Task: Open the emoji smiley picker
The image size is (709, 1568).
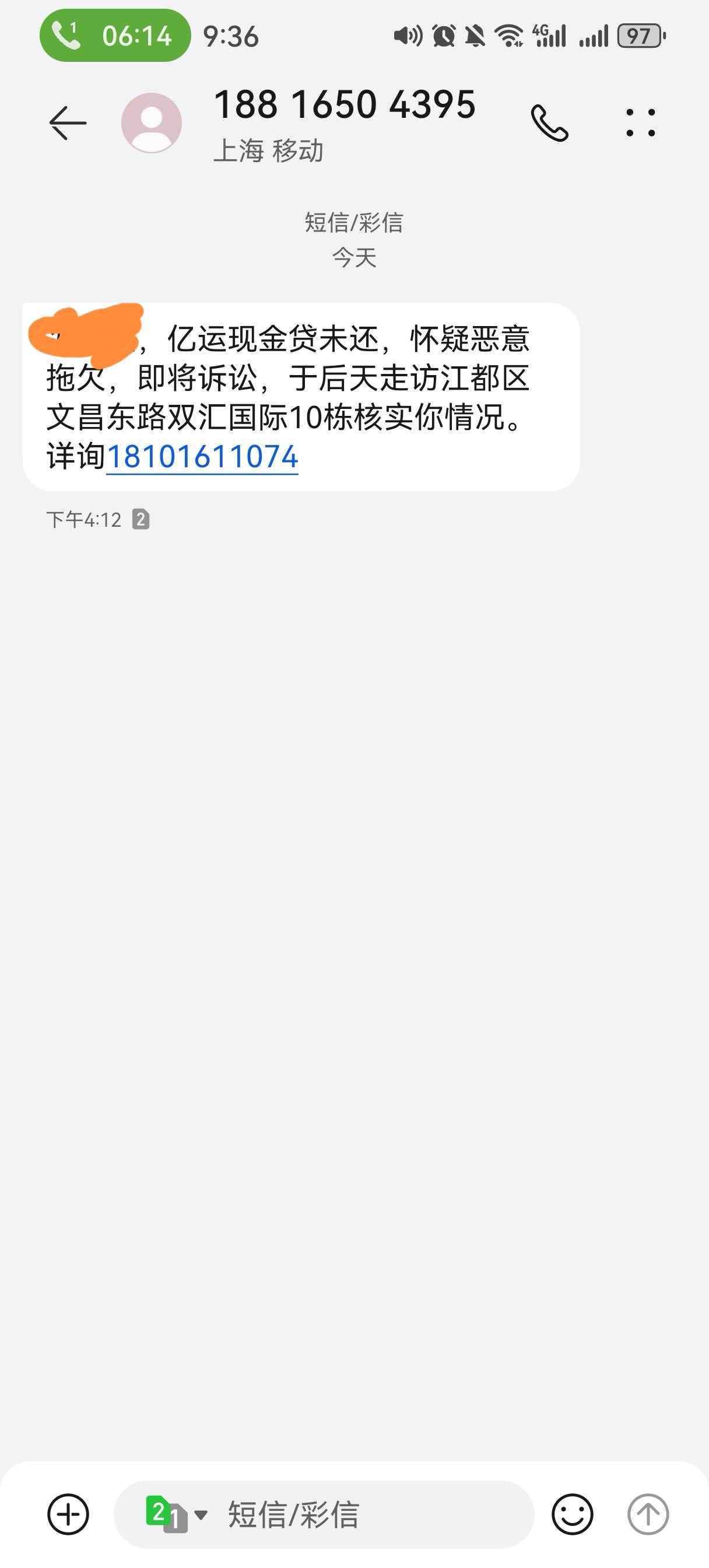Action: (x=572, y=1514)
